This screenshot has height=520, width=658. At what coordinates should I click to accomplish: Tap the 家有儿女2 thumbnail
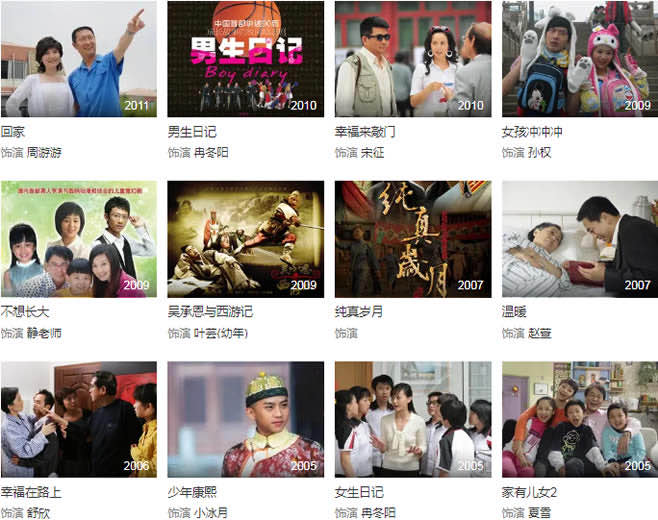(579, 419)
